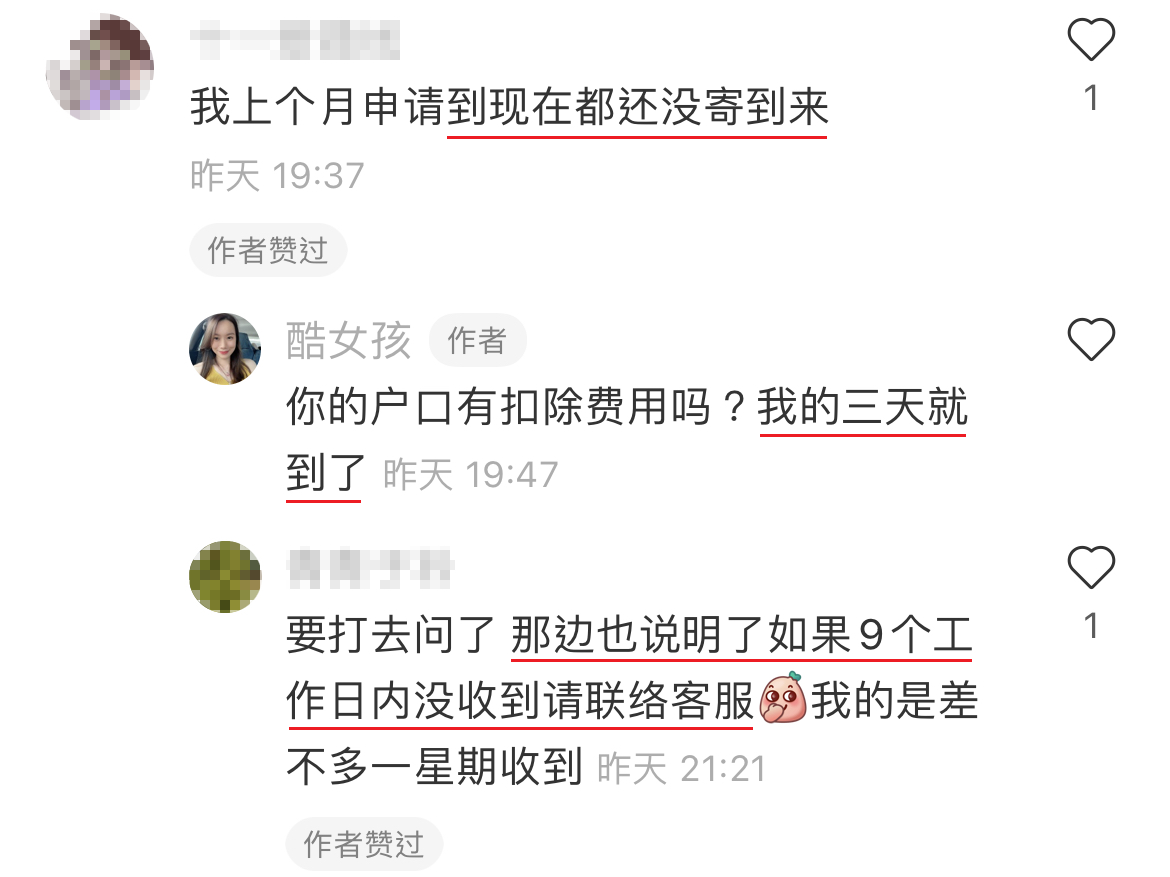This screenshot has width=1170, height=877.
Task: Like the reply starting with "要打去问了"
Action: pyautogui.click(x=1091, y=568)
